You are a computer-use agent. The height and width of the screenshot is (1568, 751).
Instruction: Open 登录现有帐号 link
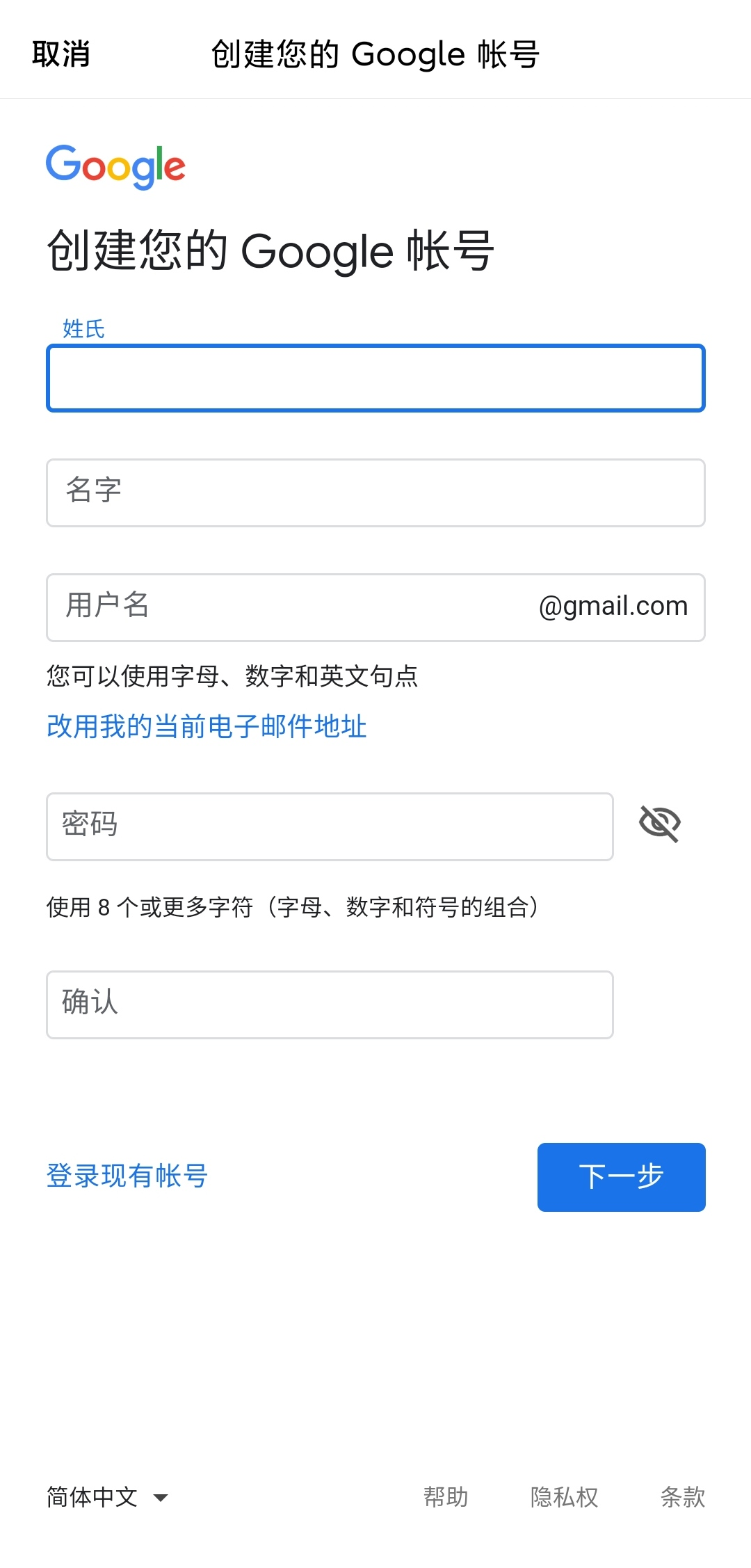pyautogui.click(x=127, y=1176)
